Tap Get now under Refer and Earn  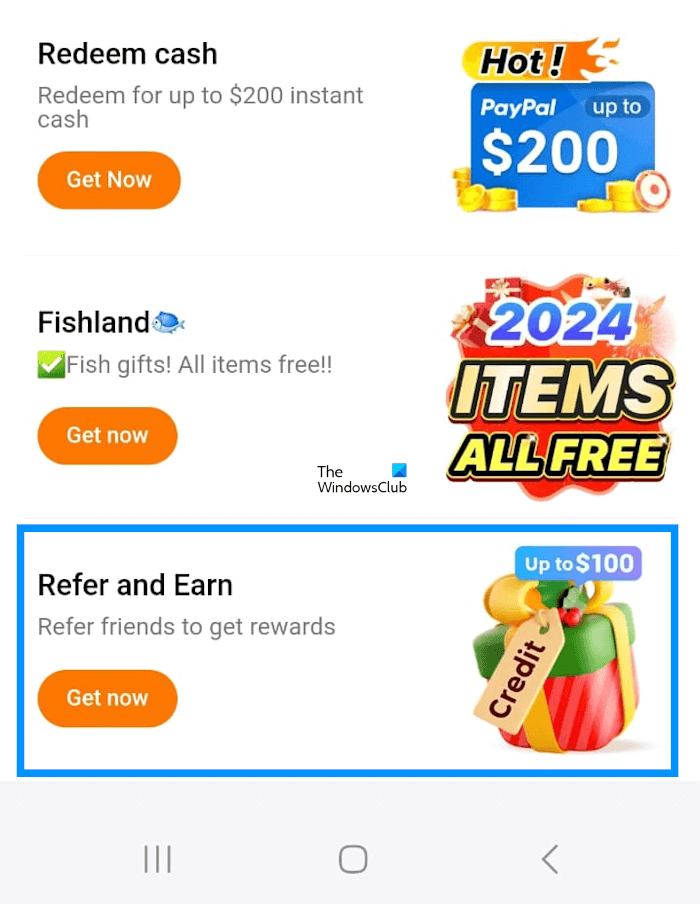[x=107, y=698]
